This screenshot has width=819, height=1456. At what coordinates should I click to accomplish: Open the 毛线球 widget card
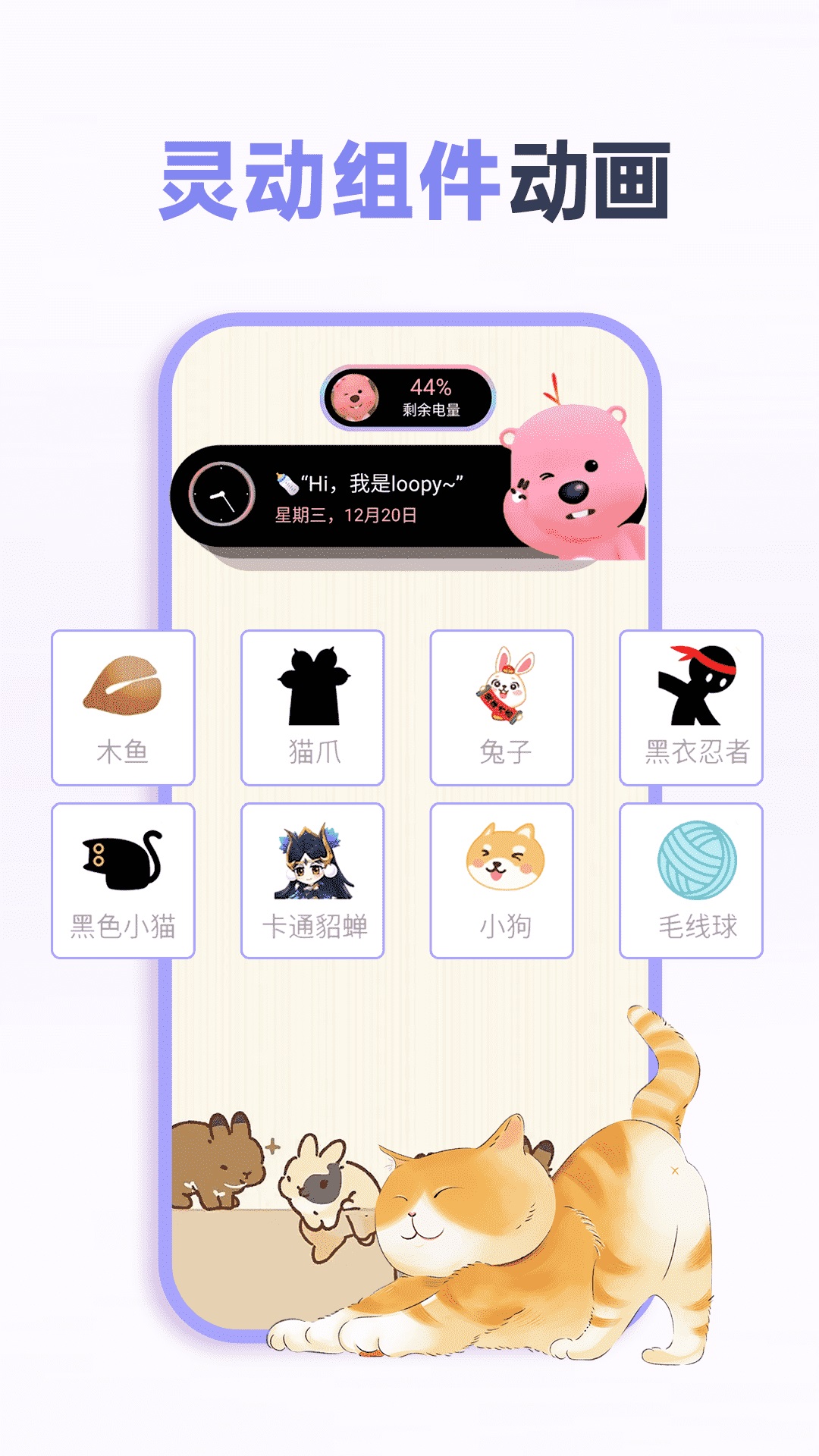click(x=694, y=883)
